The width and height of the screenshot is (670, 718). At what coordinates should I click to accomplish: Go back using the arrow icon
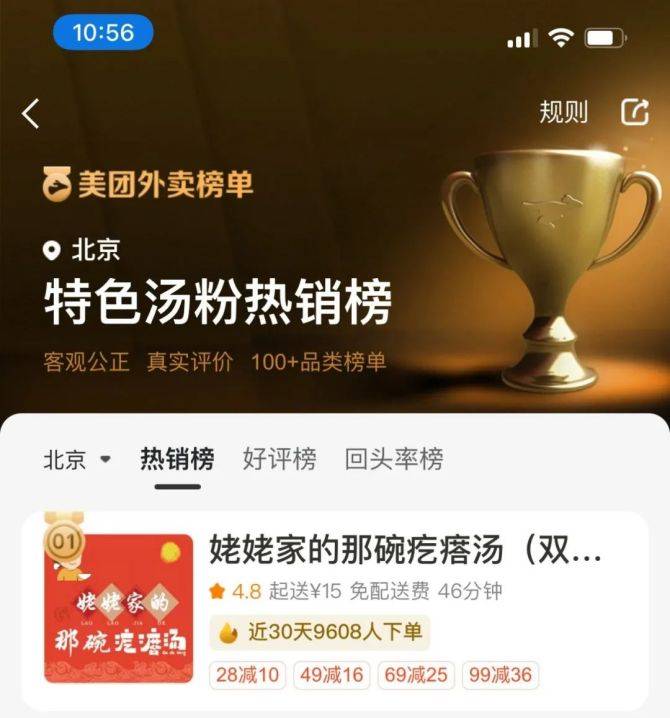coord(31,114)
